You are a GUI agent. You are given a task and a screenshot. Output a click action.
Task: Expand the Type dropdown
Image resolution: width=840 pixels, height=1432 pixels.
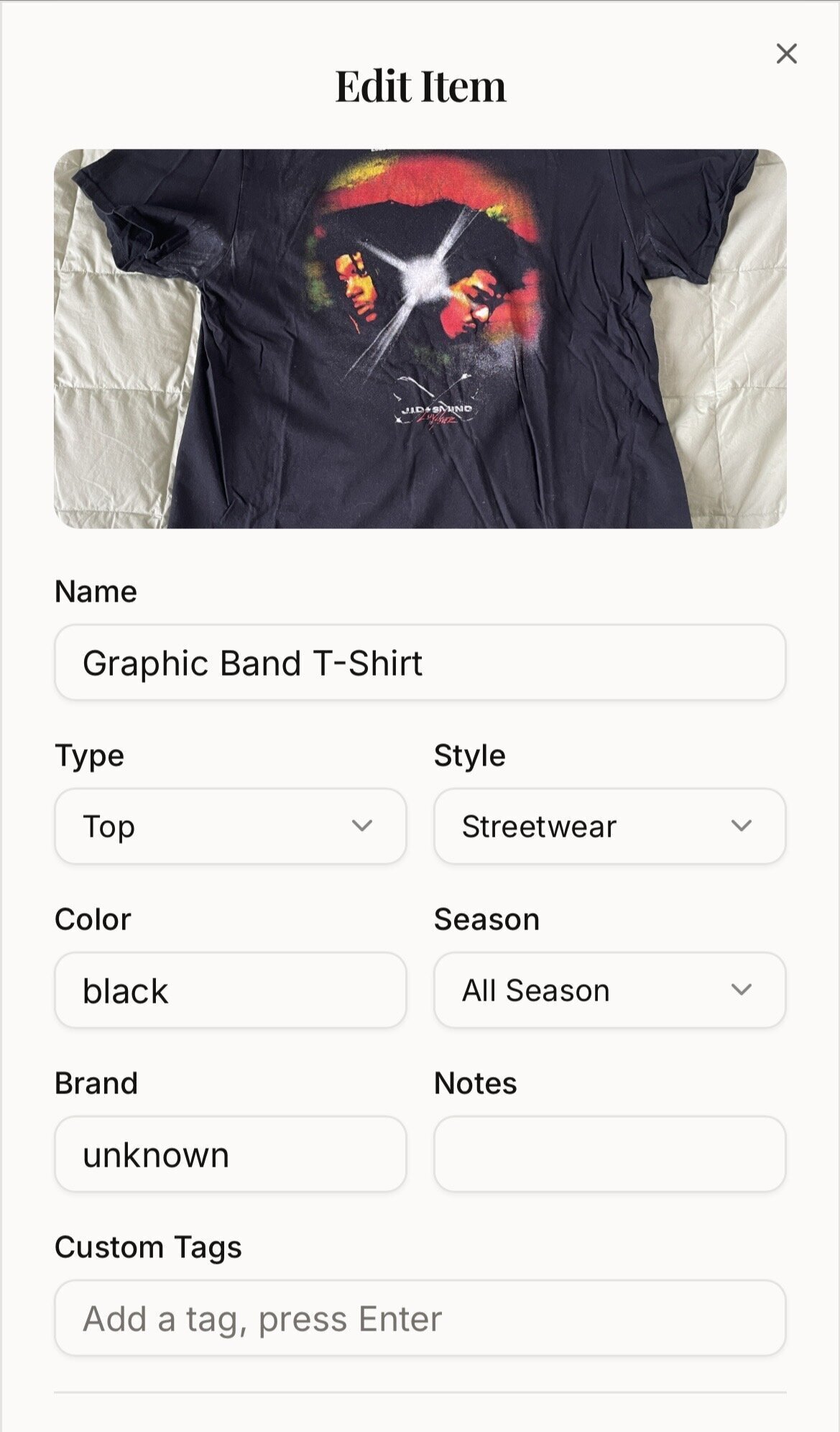coord(231,826)
